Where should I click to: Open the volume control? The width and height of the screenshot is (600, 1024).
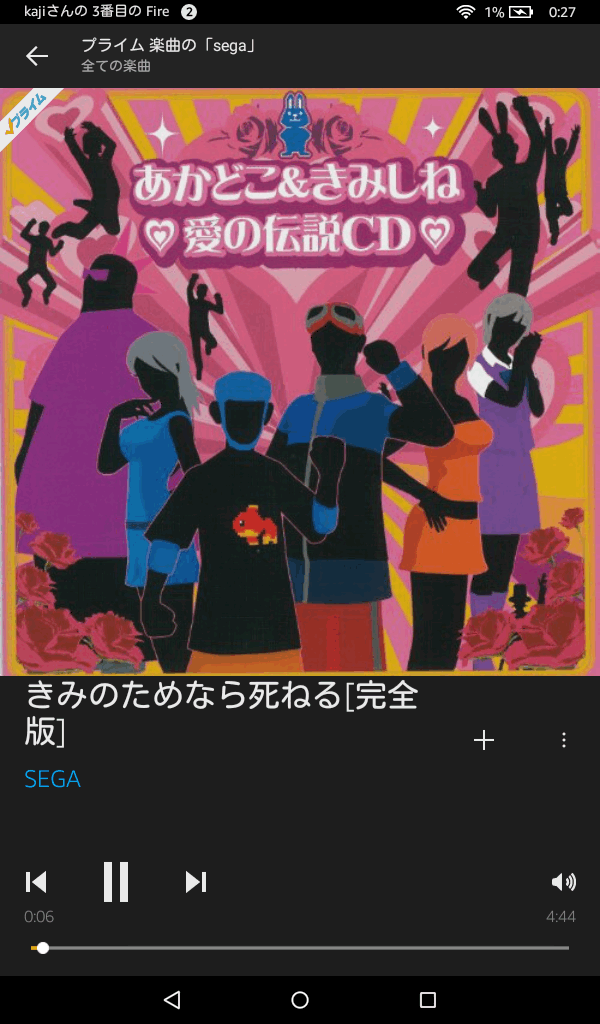563,881
